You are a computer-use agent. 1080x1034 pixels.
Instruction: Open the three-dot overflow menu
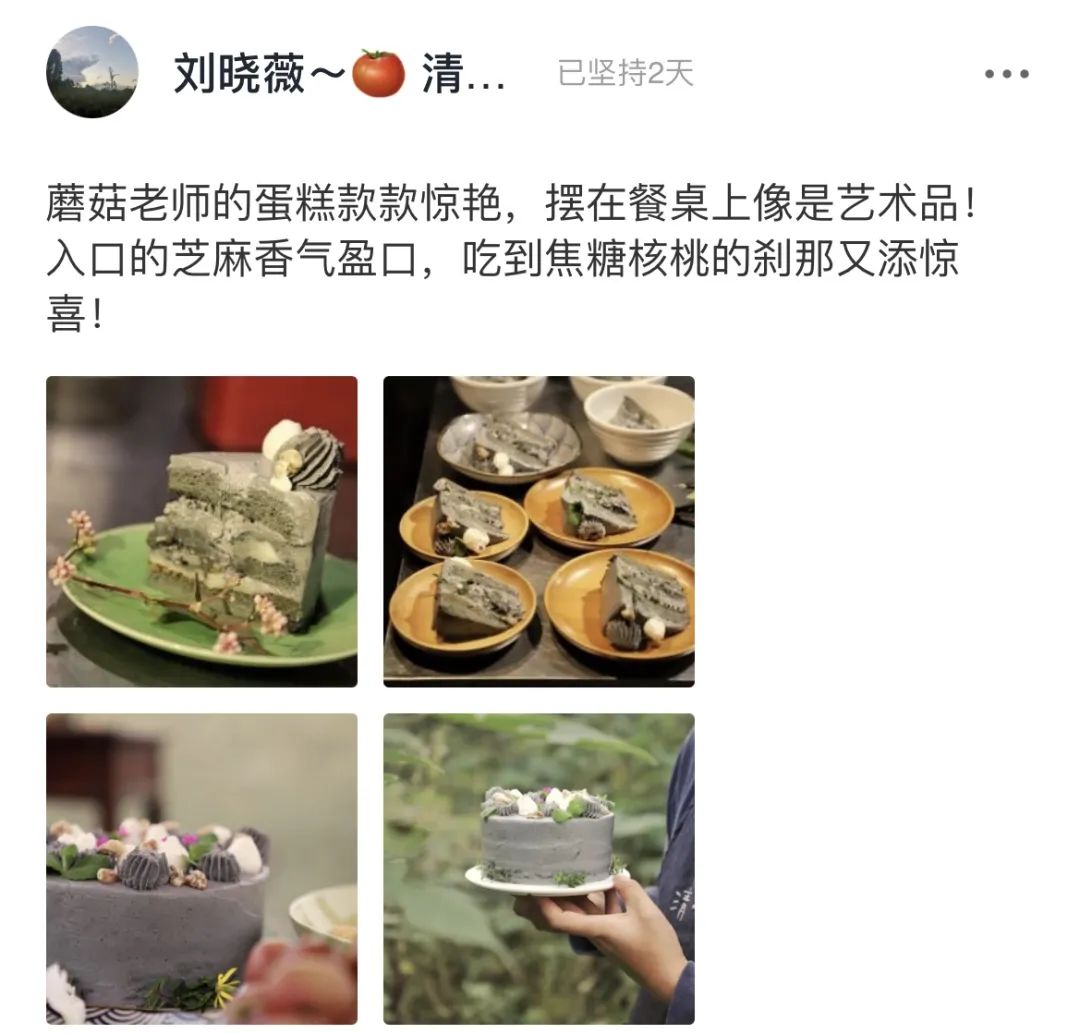[1006, 75]
